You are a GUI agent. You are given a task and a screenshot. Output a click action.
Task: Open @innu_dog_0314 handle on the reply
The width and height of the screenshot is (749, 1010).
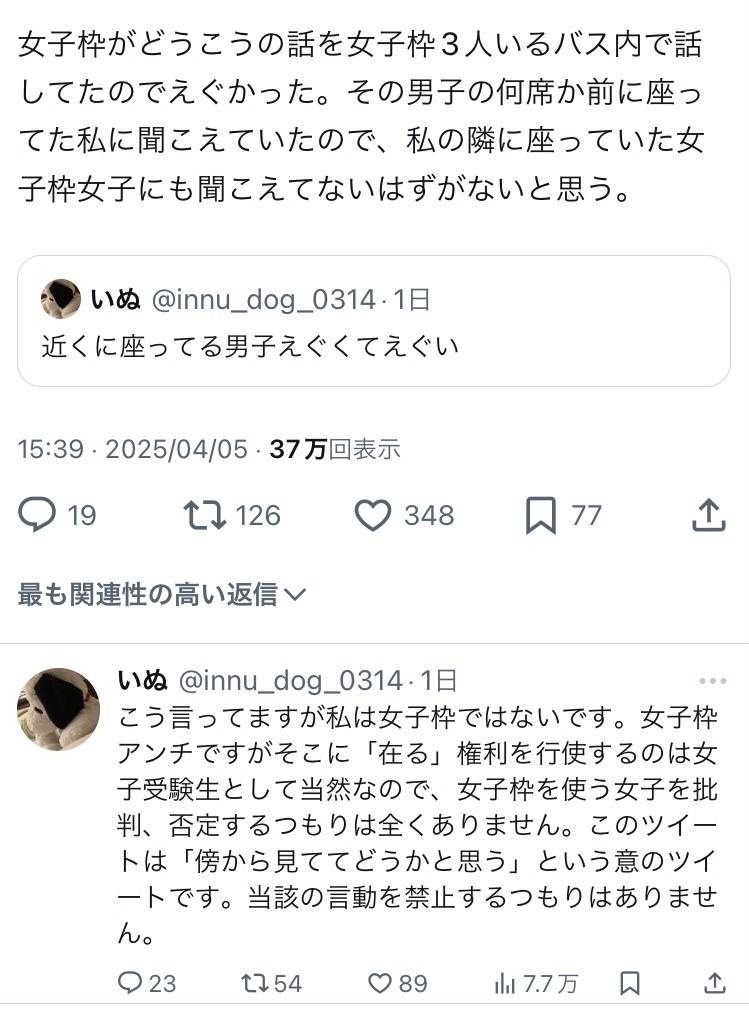click(x=290, y=682)
